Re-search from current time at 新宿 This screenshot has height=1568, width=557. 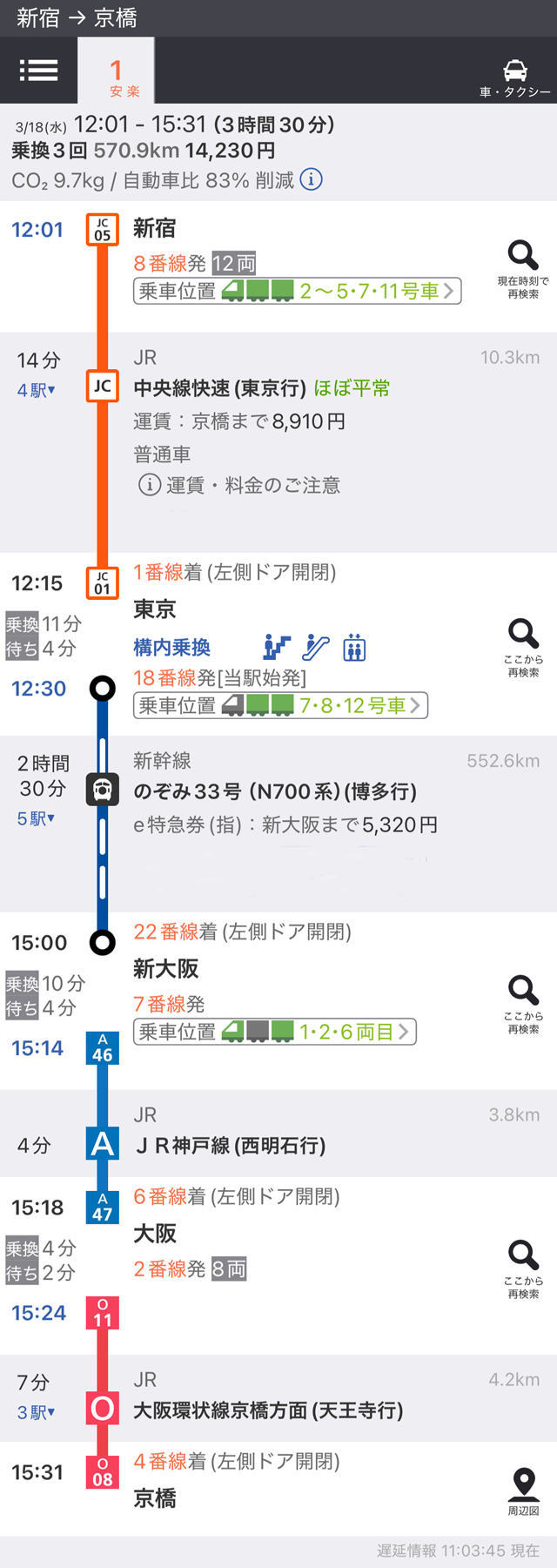pyautogui.click(x=523, y=268)
